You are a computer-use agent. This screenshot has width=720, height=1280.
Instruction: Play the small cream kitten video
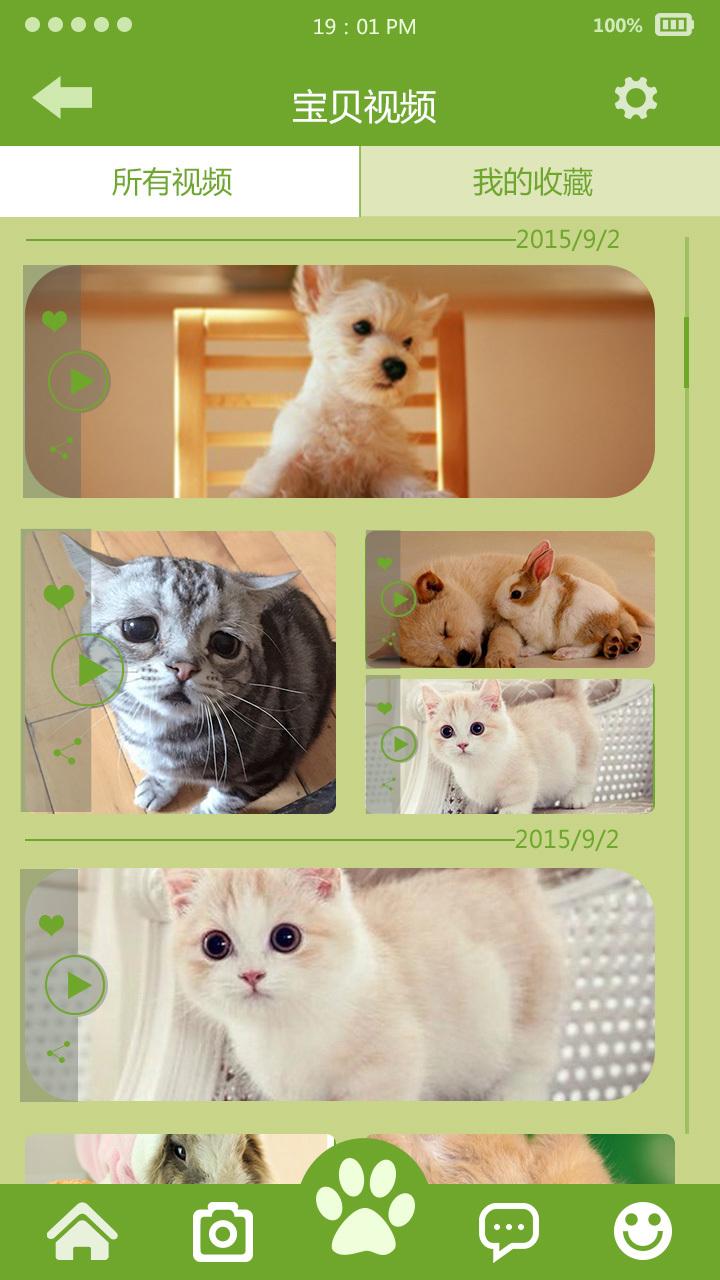pyautogui.click(x=398, y=743)
